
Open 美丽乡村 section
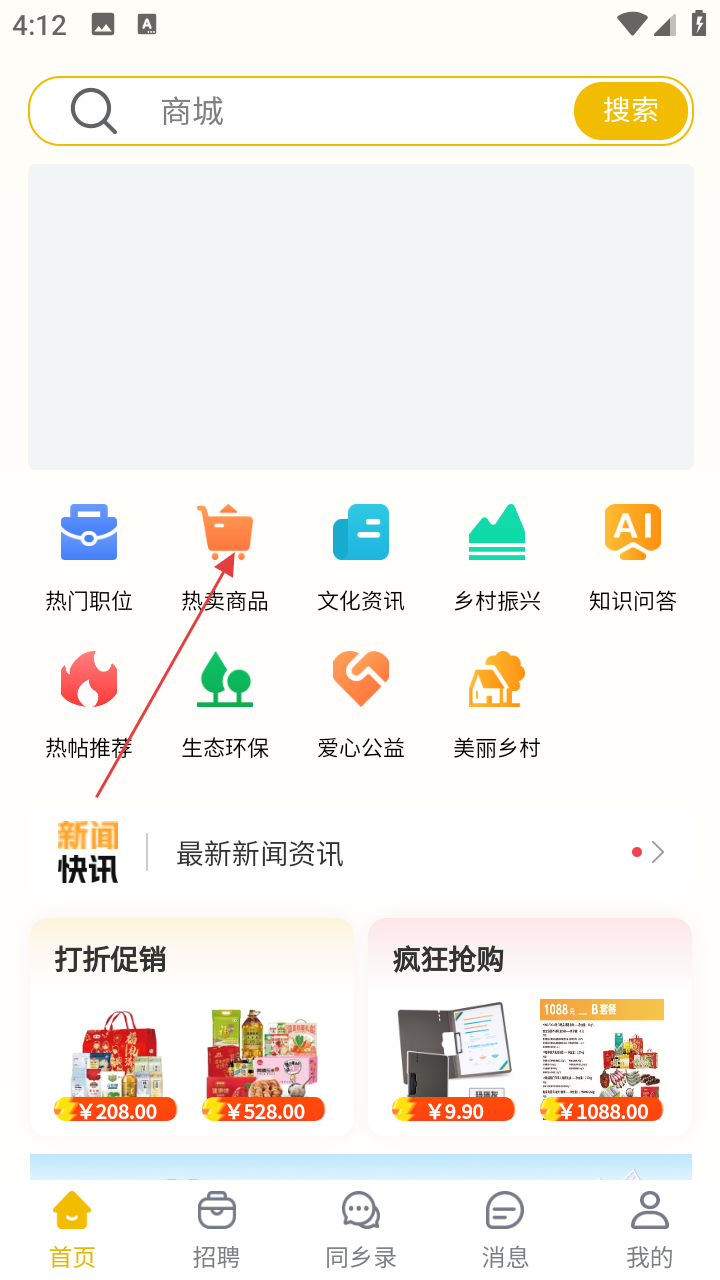(497, 704)
